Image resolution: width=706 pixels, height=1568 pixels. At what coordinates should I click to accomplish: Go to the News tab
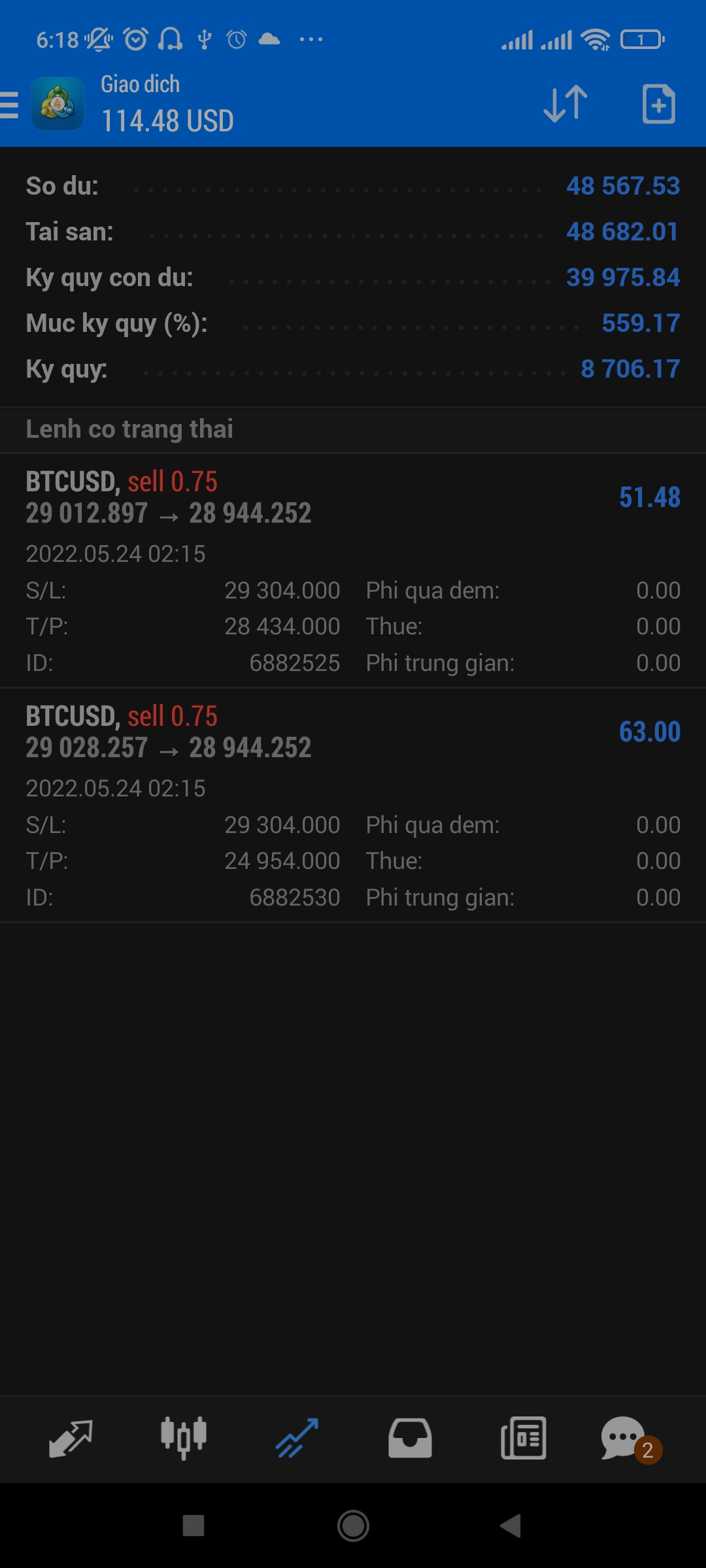coord(523,1439)
